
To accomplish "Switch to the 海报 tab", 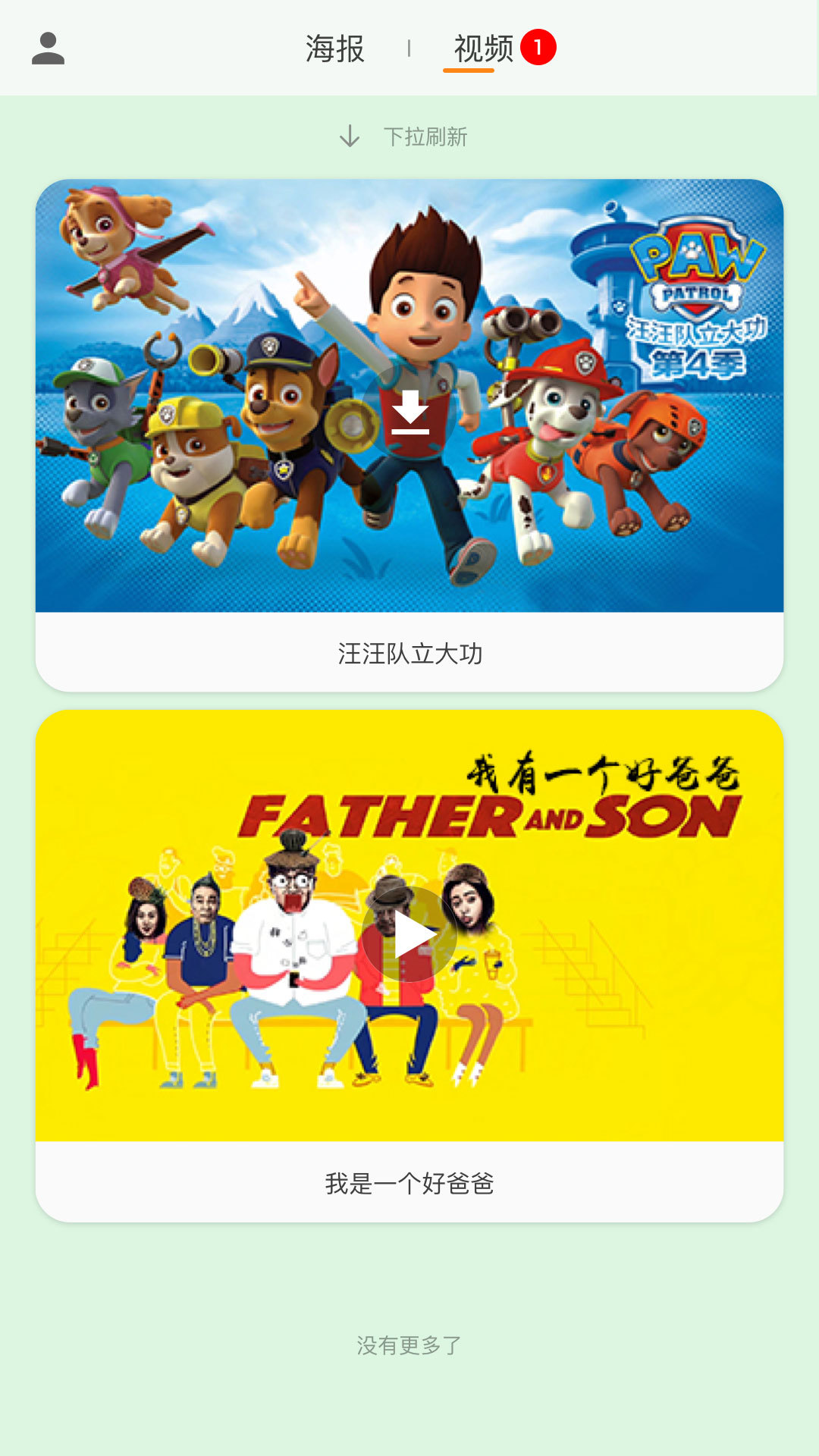I will tap(335, 49).
